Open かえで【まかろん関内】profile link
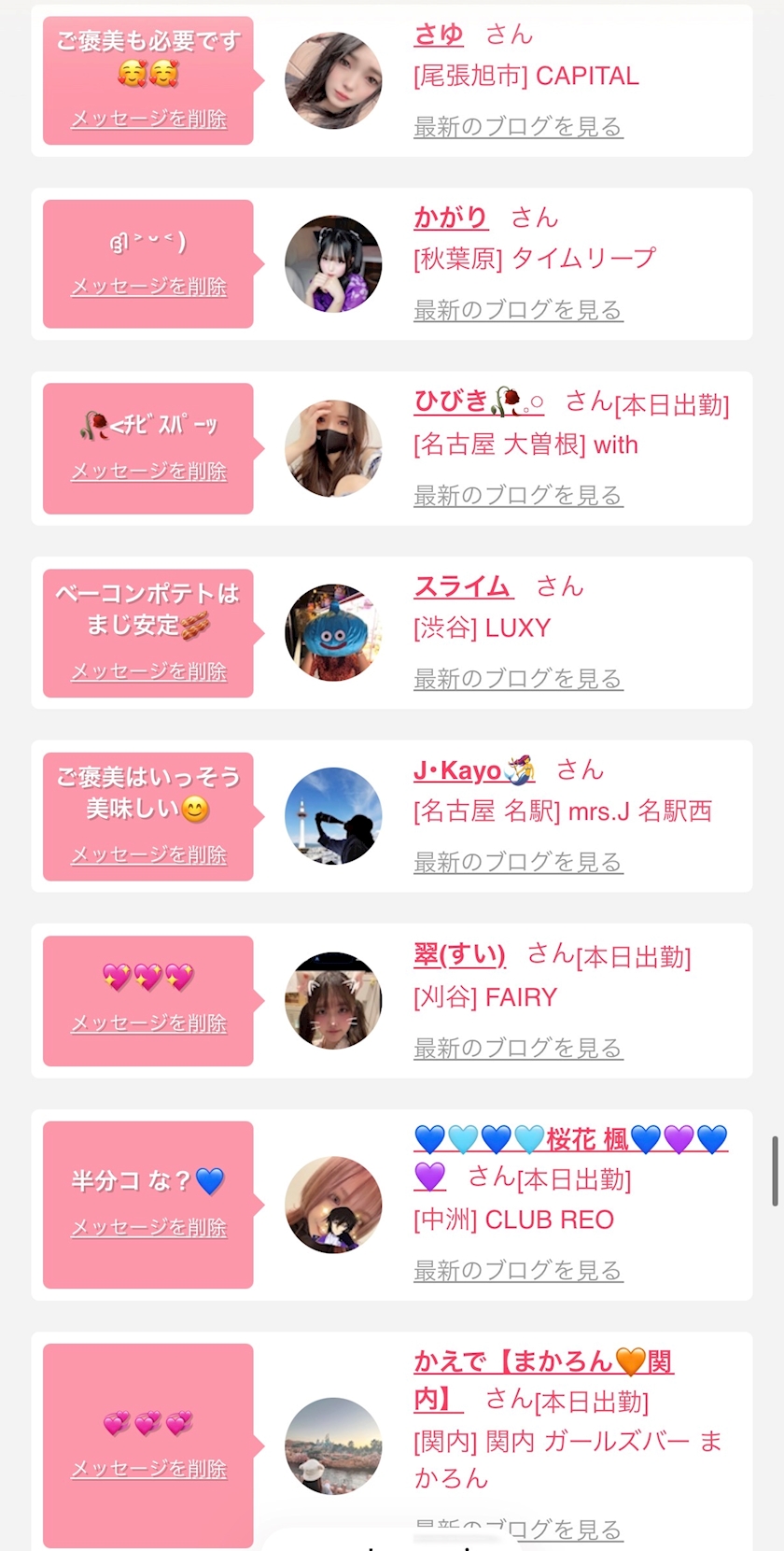784x1551 pixels. coord(542,1362)
